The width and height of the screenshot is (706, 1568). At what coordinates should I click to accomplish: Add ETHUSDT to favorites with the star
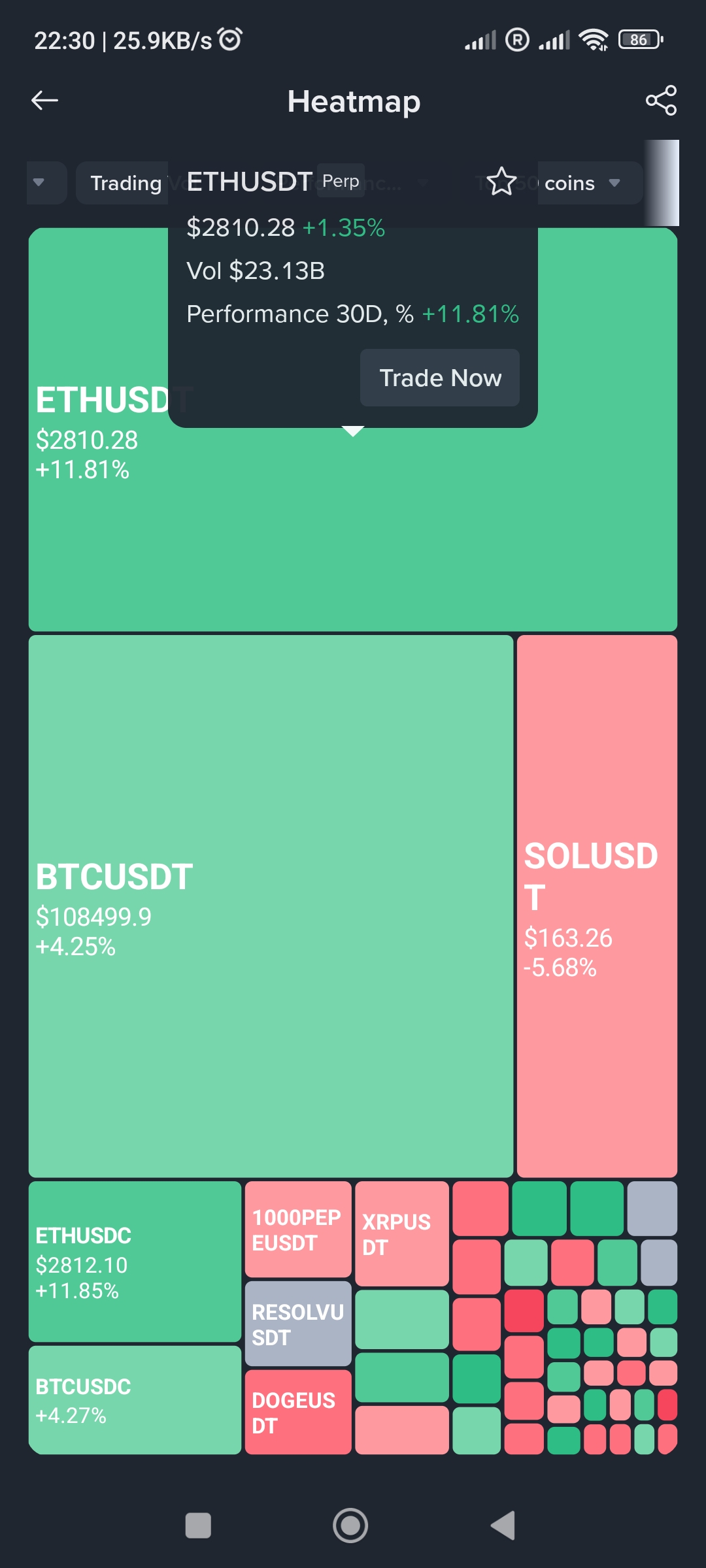click(x=501, y=182)
